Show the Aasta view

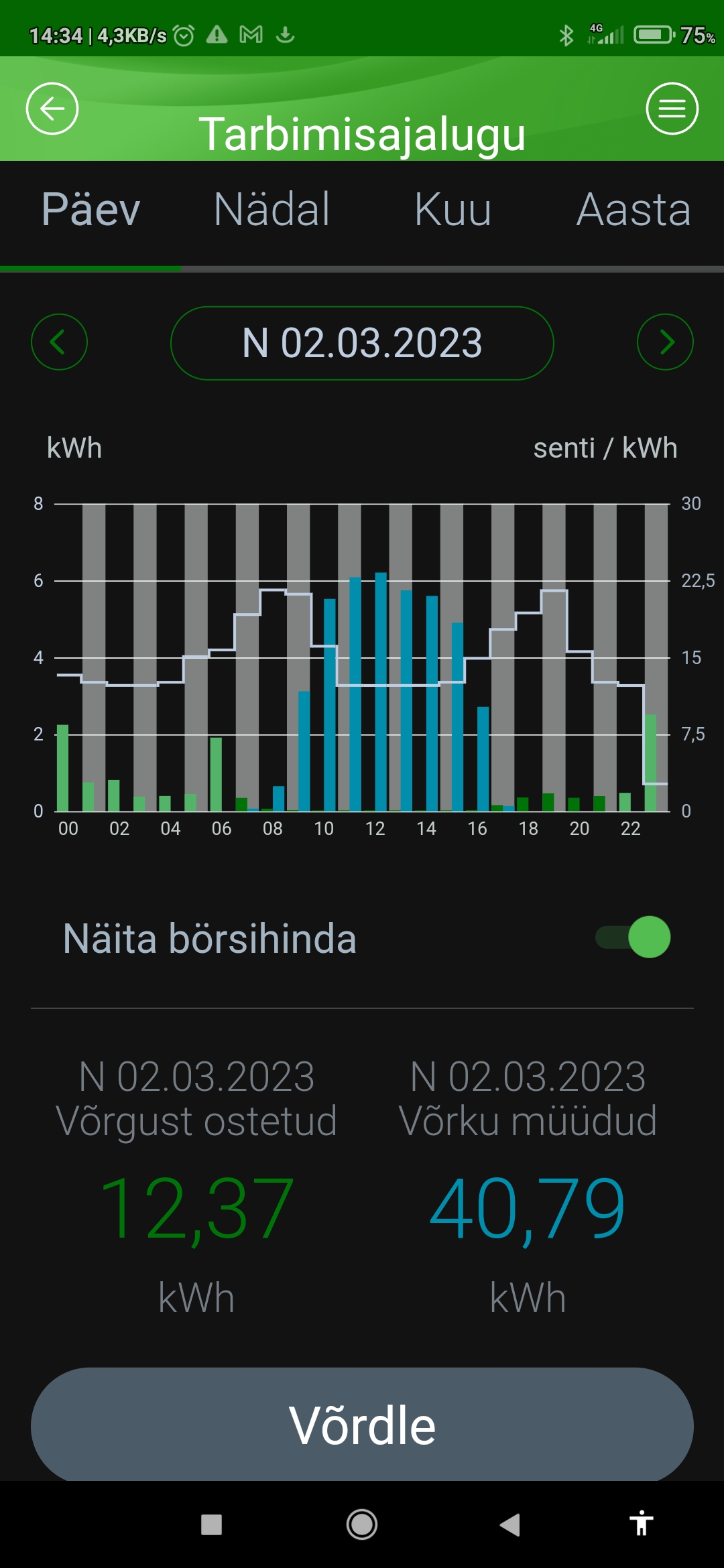click(x=633, y=210)
